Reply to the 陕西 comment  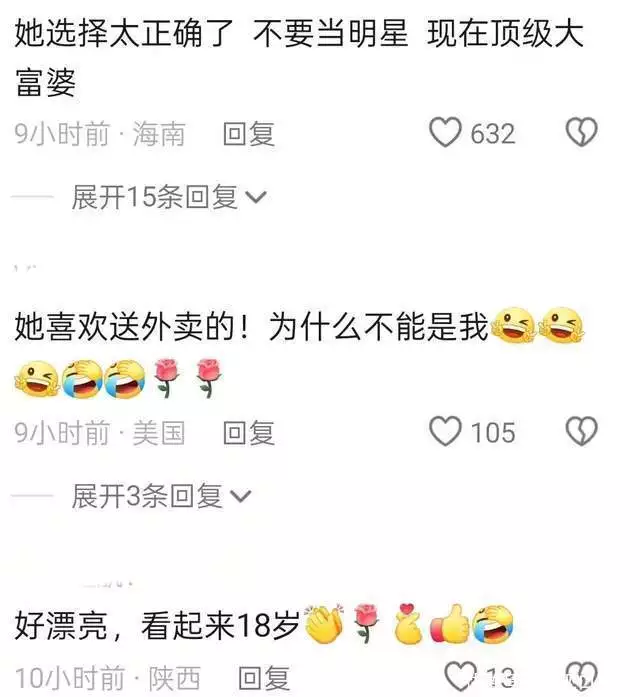(x=263, y=678)
